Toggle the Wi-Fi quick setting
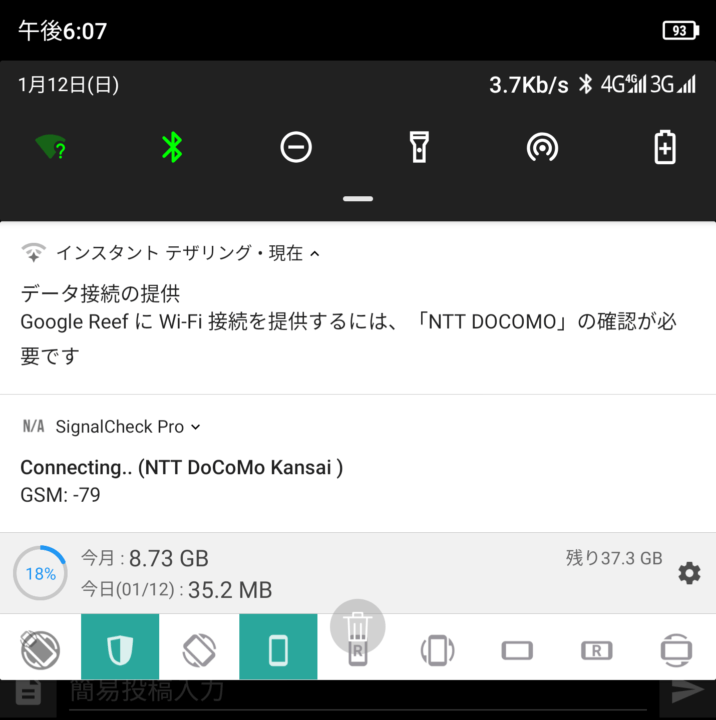This screenshot has height=720, width=716. pyautogui.click(x=50, y=148)
